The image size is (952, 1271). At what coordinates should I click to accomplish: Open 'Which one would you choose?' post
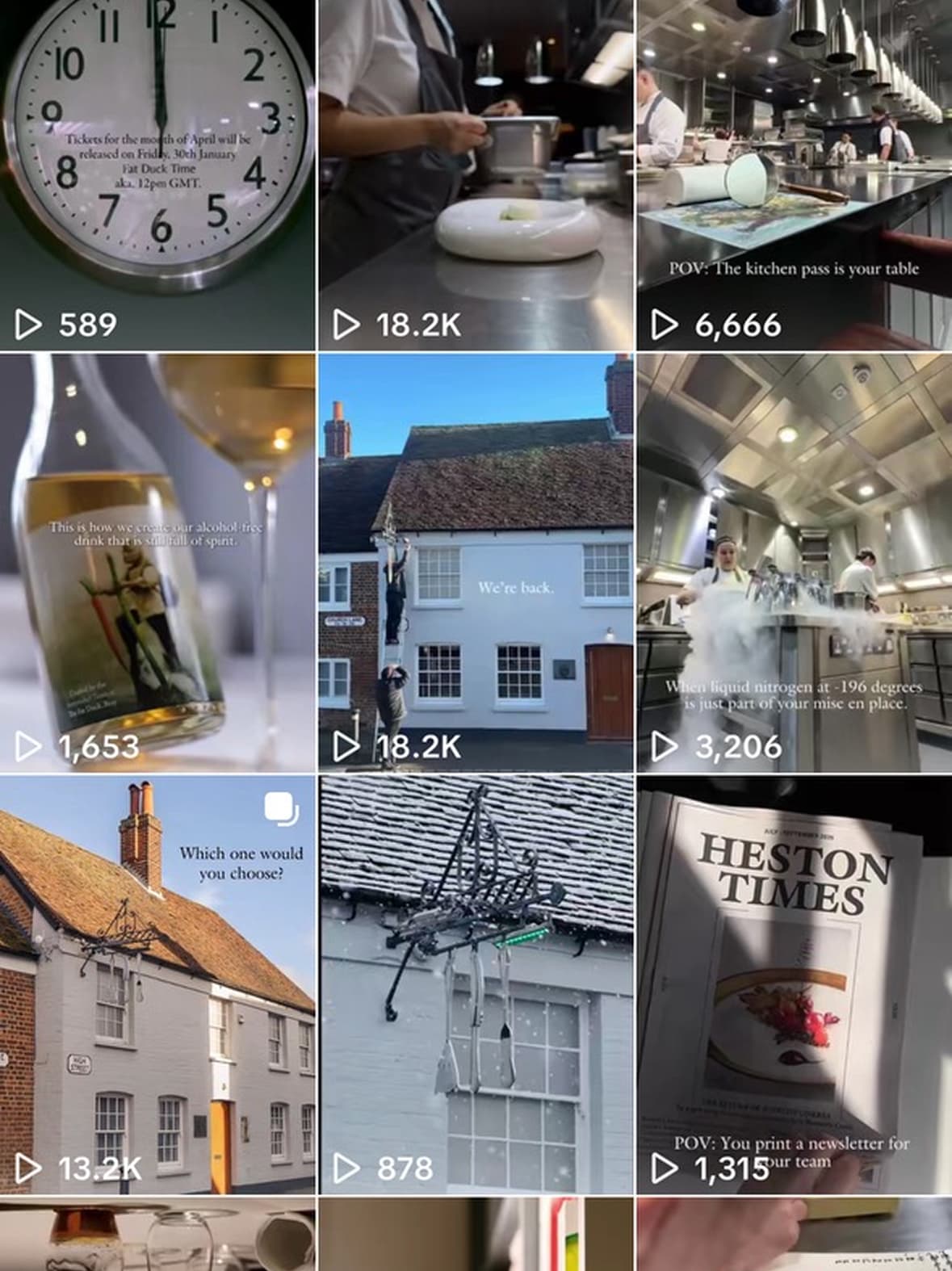(157, 984)
